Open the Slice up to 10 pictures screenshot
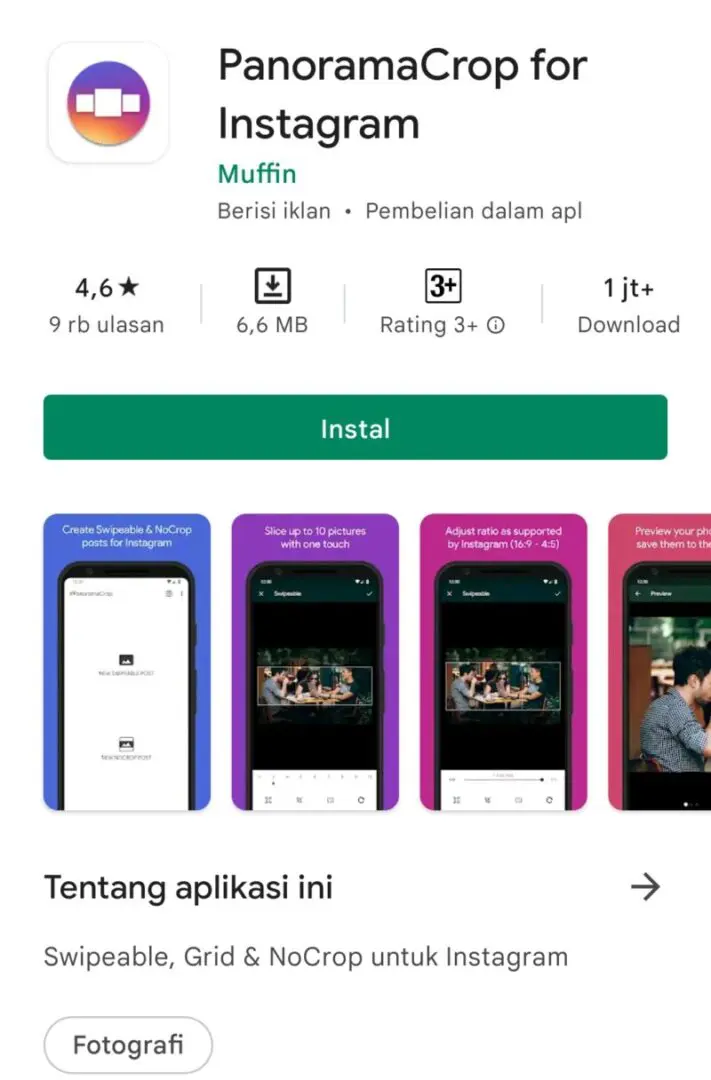The image size is (711, 1080). 315,662
